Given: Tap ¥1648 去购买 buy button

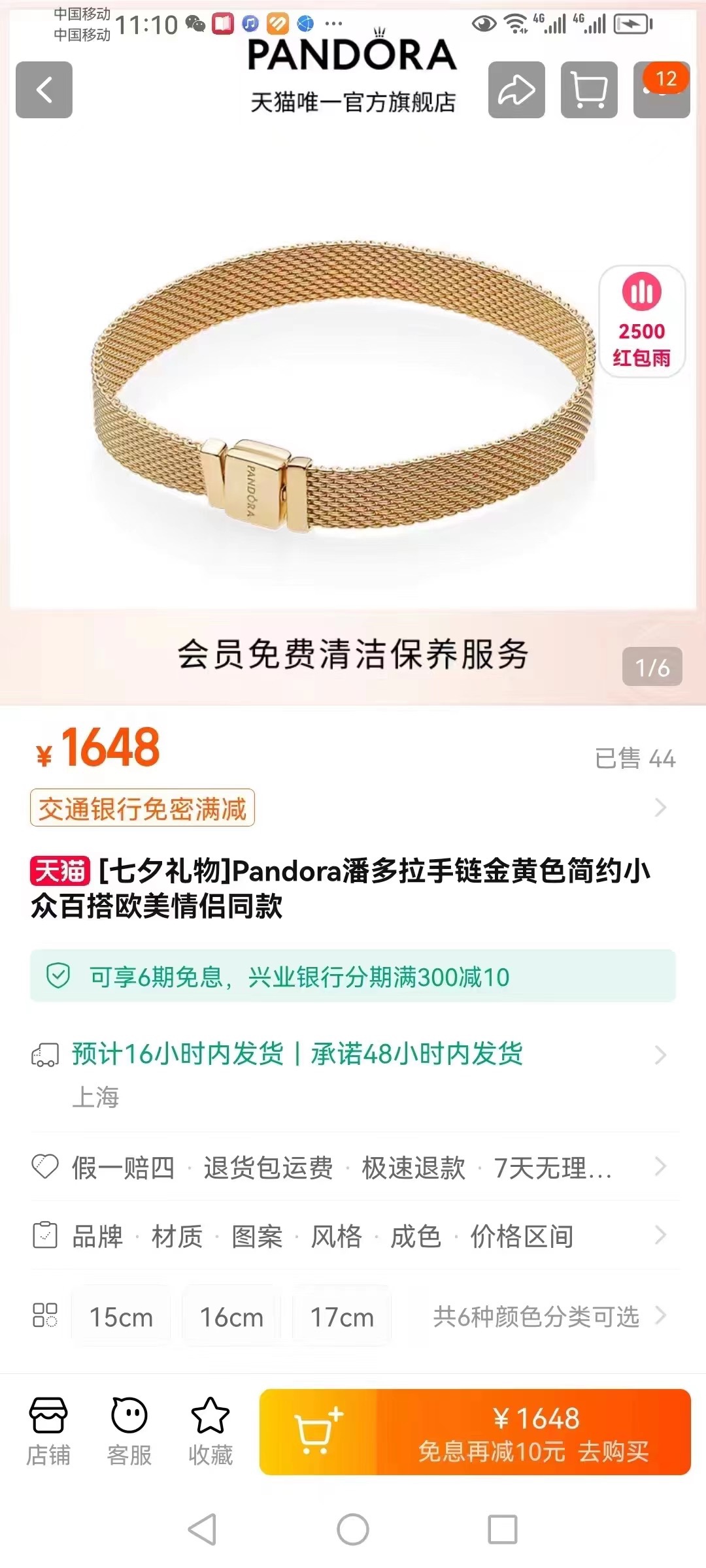Looking at the screenshot, I should [x=533, y=1432].
